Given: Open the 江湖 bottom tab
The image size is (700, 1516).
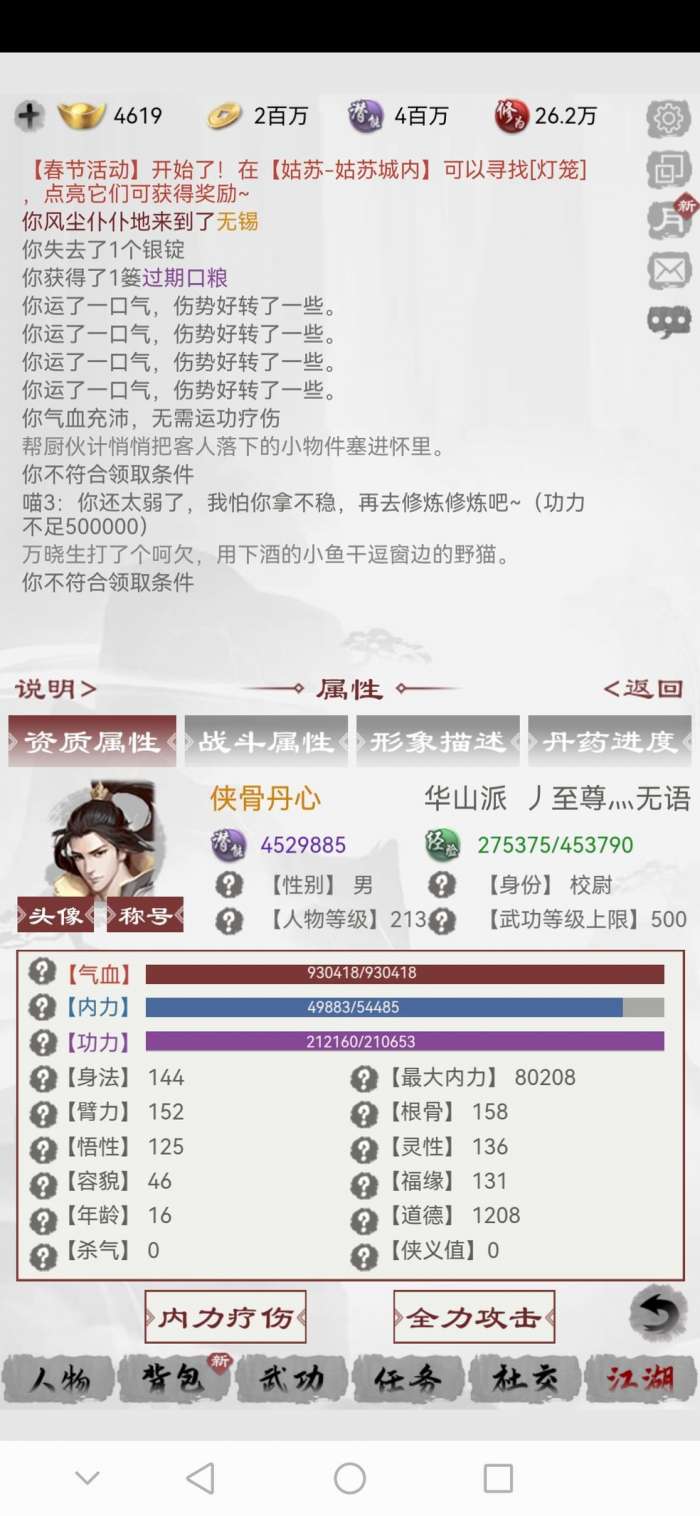Looking at the screenshot, I should pos(641,1380).
